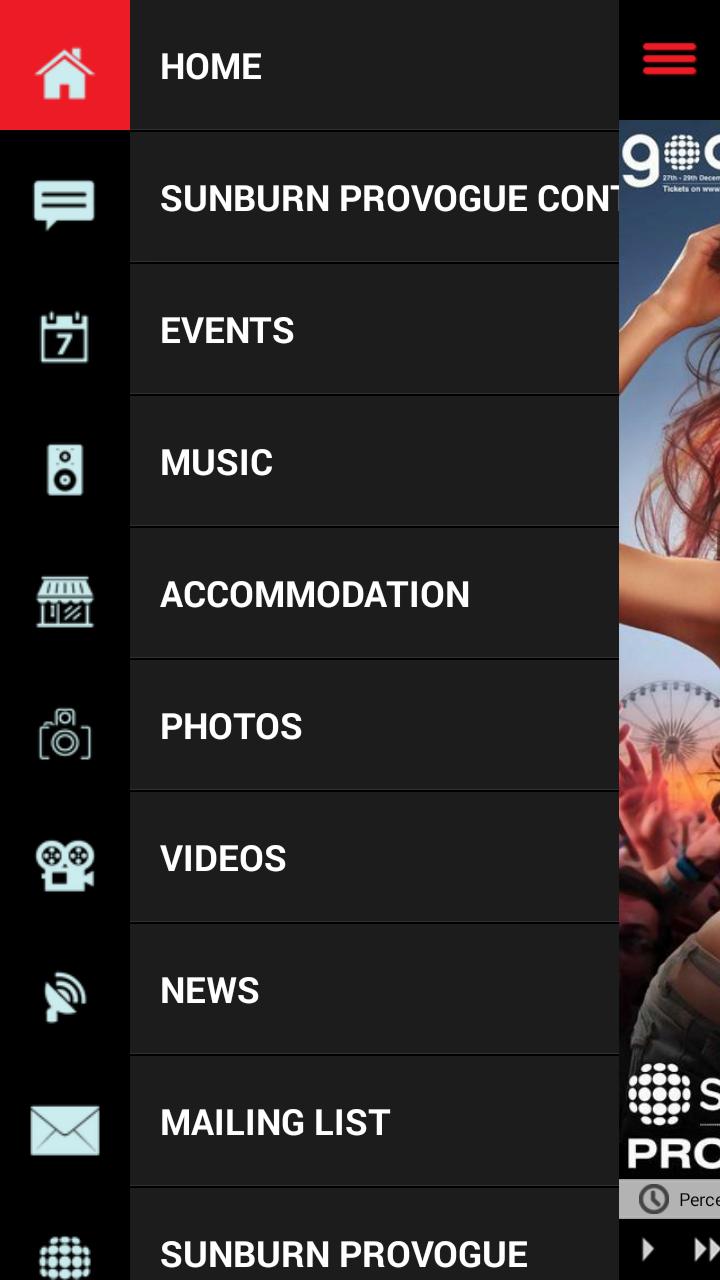This screenshot has height=1280, width=720.
Task: Skip forward with the fast-forward button
Action: click(706, 1249)
